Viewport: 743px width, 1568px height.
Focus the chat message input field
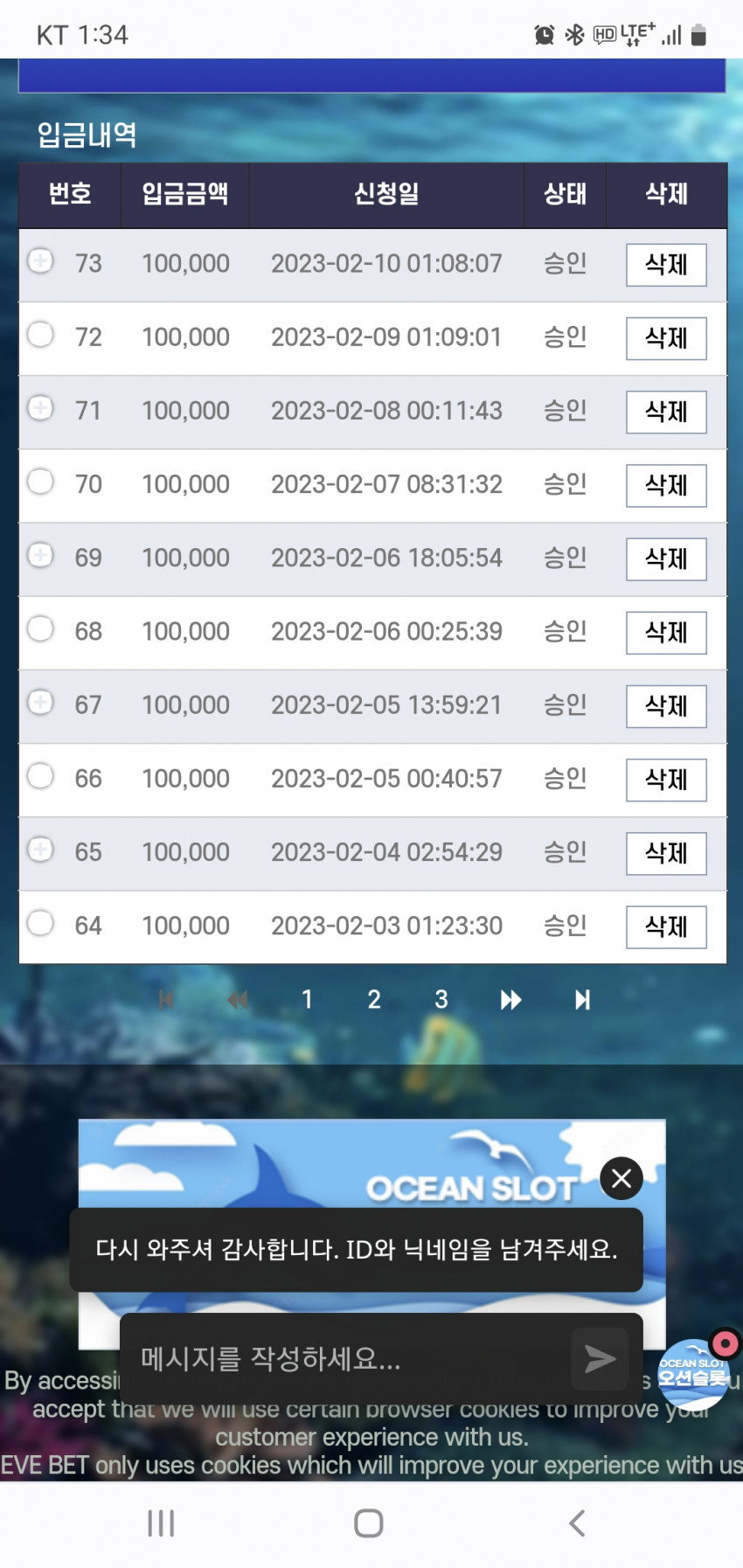coord(350,1359)
